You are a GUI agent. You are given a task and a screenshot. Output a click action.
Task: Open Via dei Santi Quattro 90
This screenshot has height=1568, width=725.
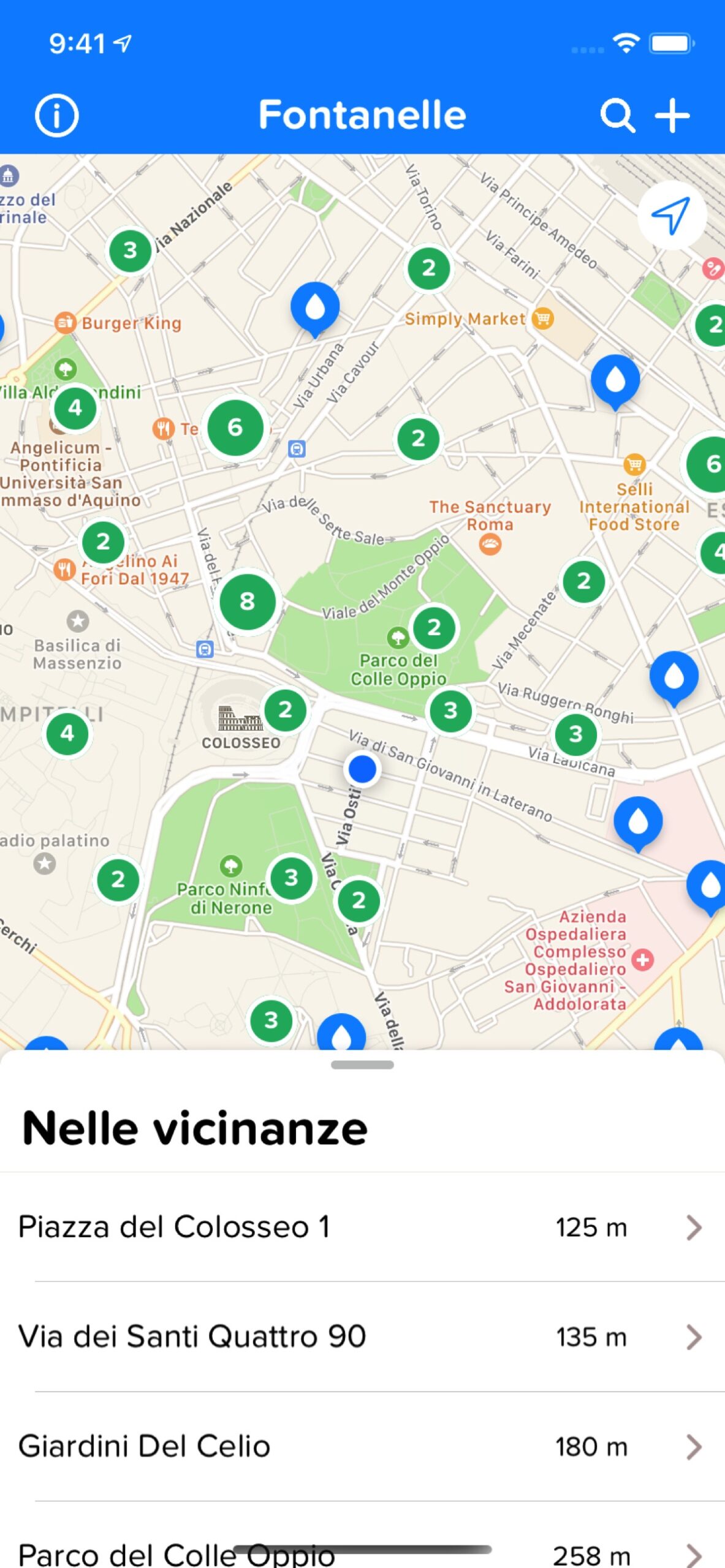[362, 1337]
